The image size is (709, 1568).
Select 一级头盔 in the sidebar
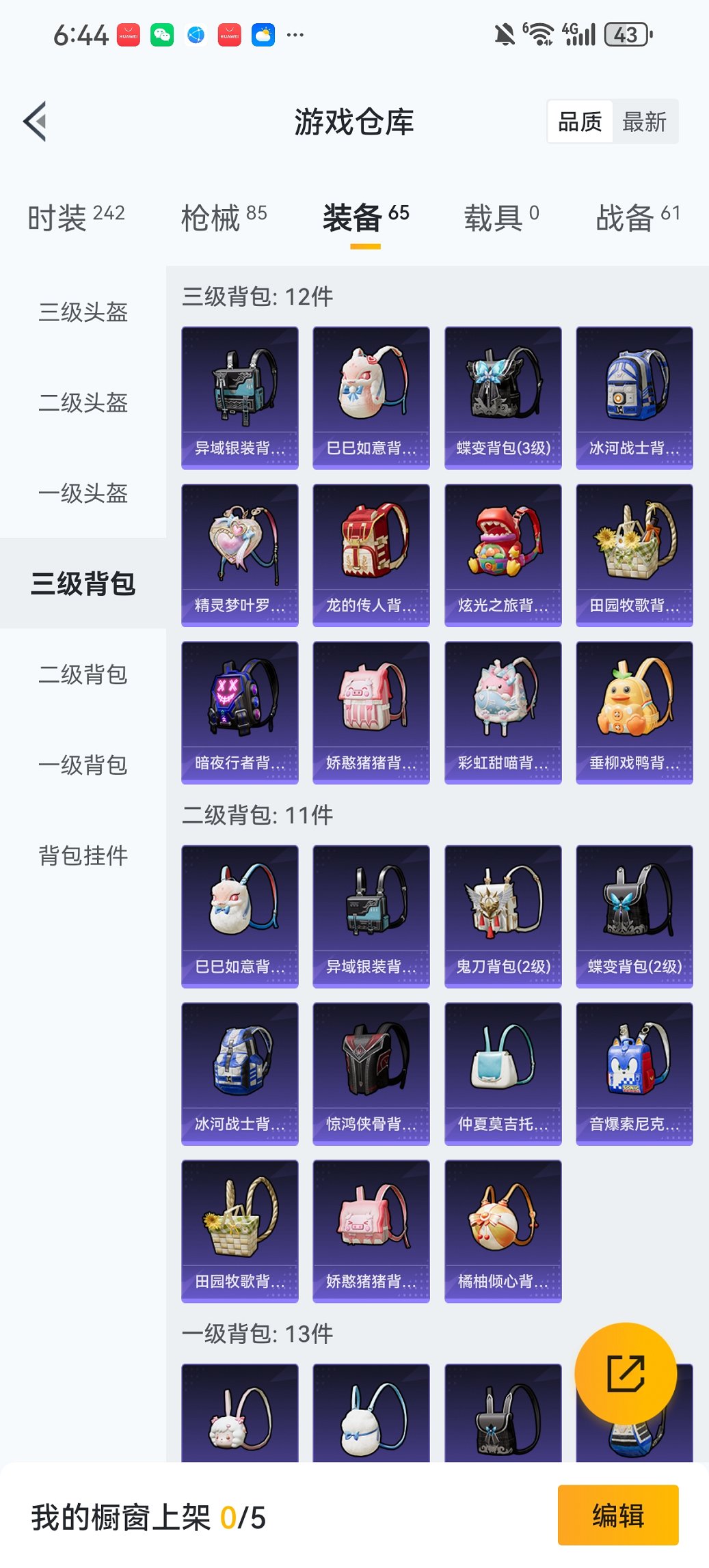83,493
